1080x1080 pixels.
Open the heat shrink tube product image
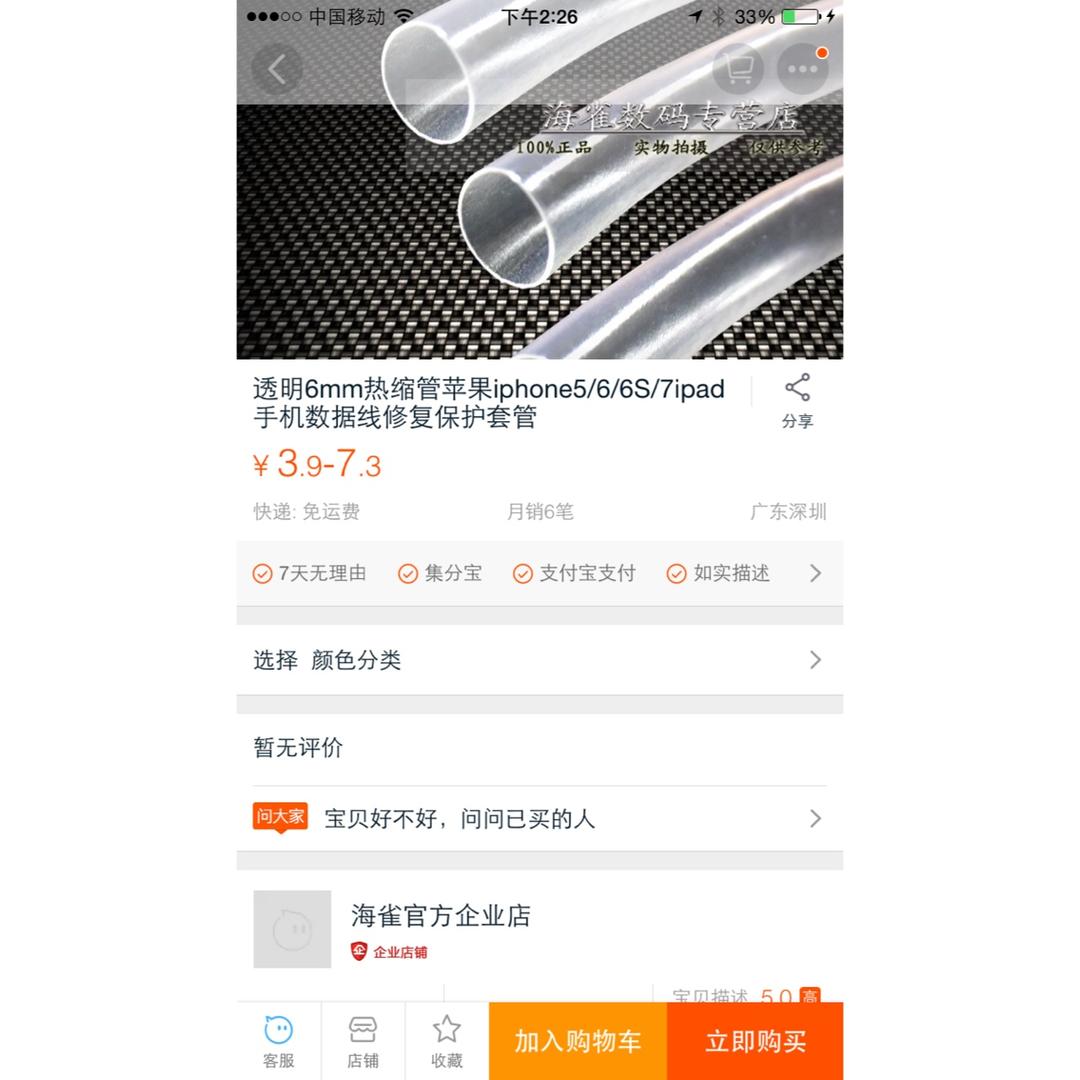(540, 230)
